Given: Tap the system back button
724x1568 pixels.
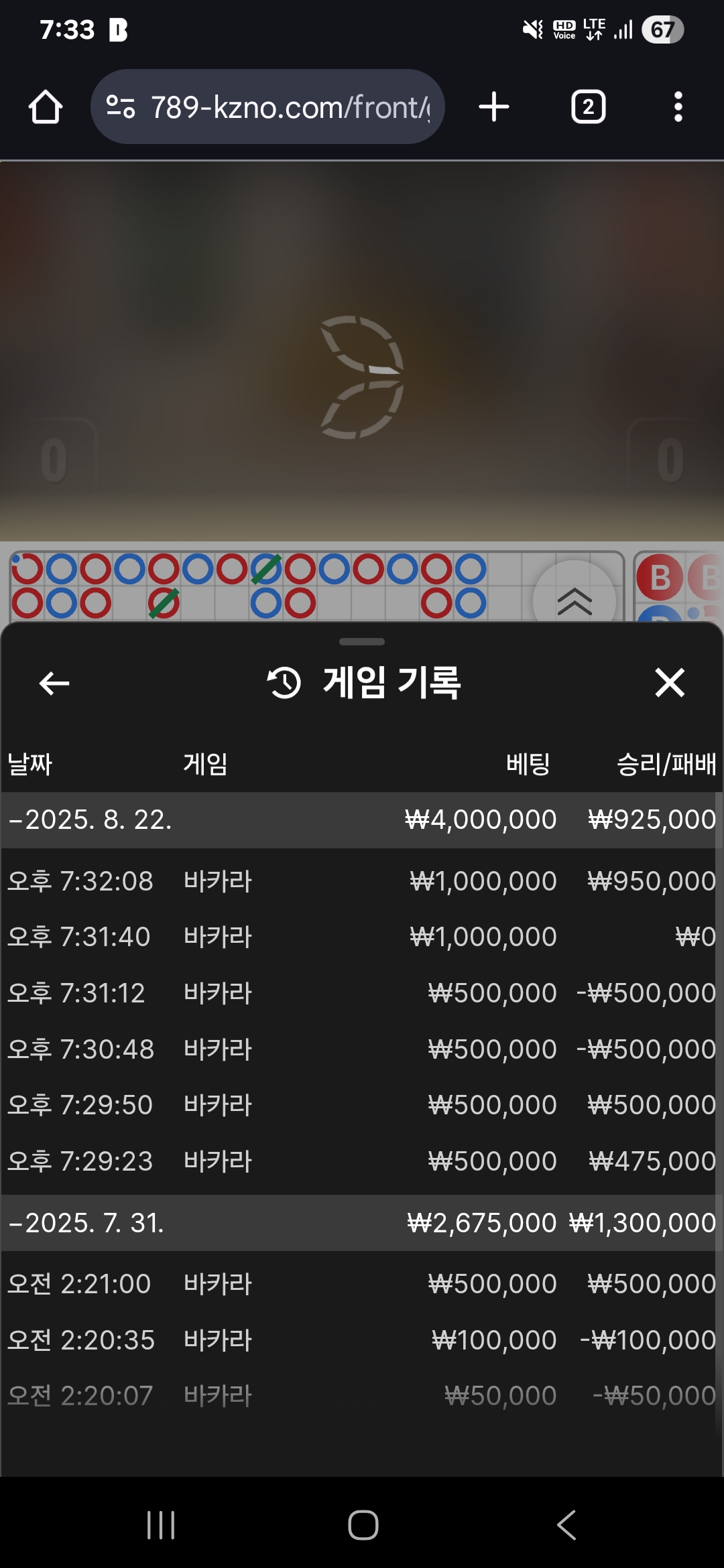Looking at the screenshot, I should point(566,1526).
